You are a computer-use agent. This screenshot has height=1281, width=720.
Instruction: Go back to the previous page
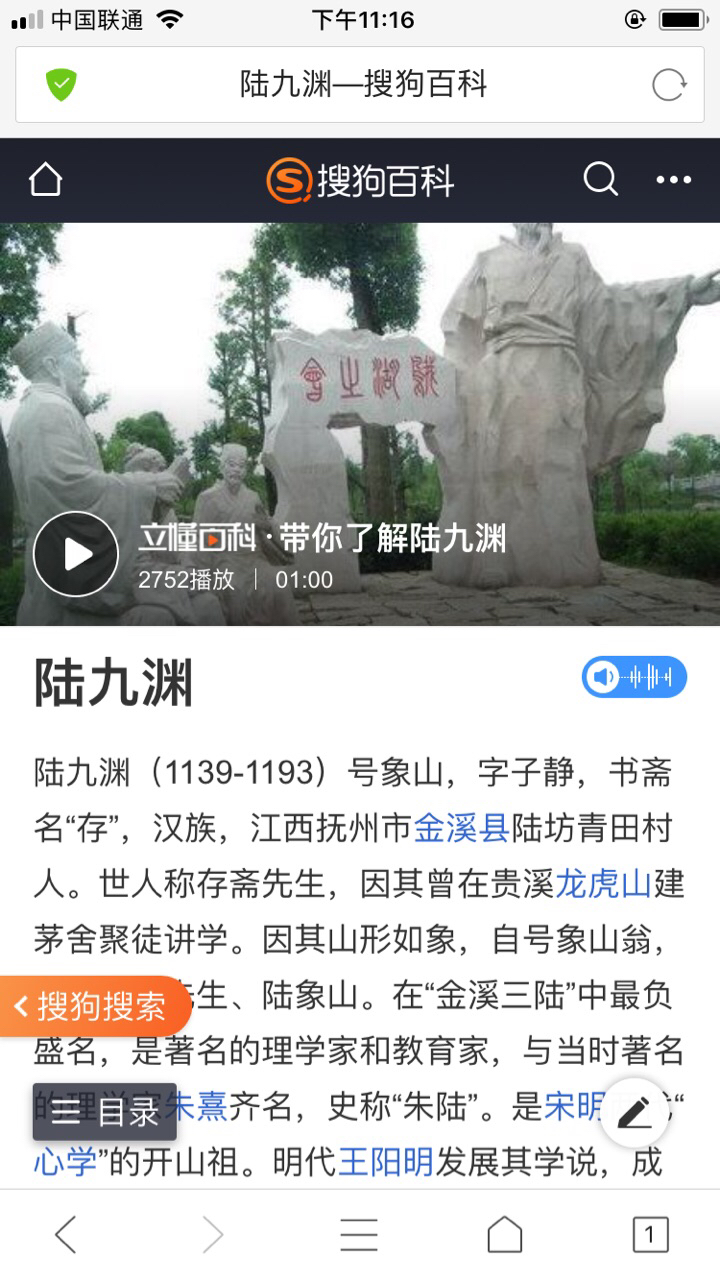(x=66, y=1235)
